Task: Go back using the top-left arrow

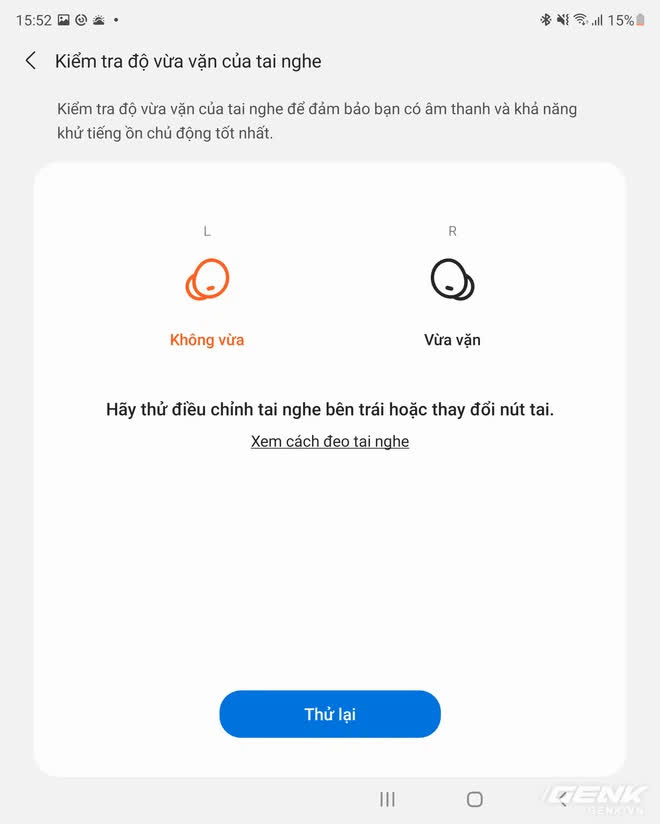Action: tap(31, 61)
